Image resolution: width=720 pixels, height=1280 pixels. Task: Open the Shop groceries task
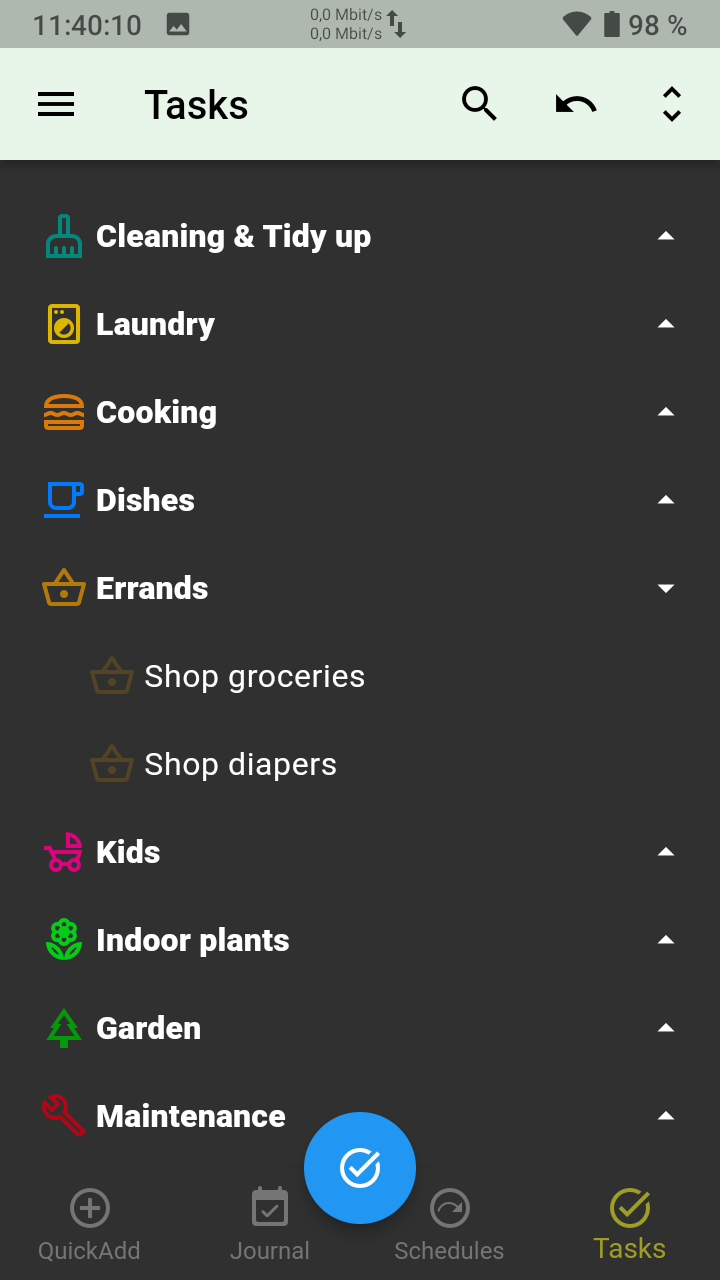[254, 677]
